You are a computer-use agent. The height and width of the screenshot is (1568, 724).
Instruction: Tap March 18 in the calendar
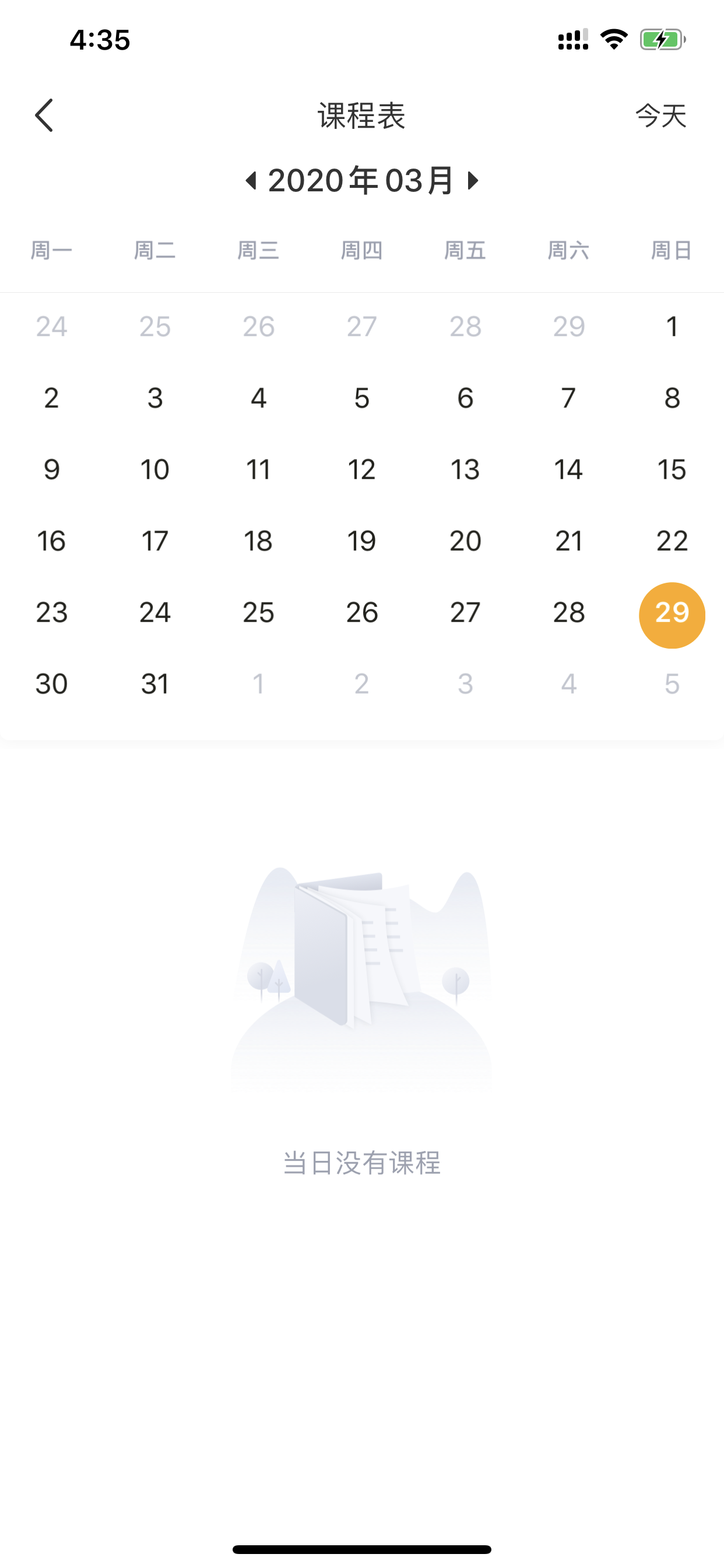click(259, 541)
